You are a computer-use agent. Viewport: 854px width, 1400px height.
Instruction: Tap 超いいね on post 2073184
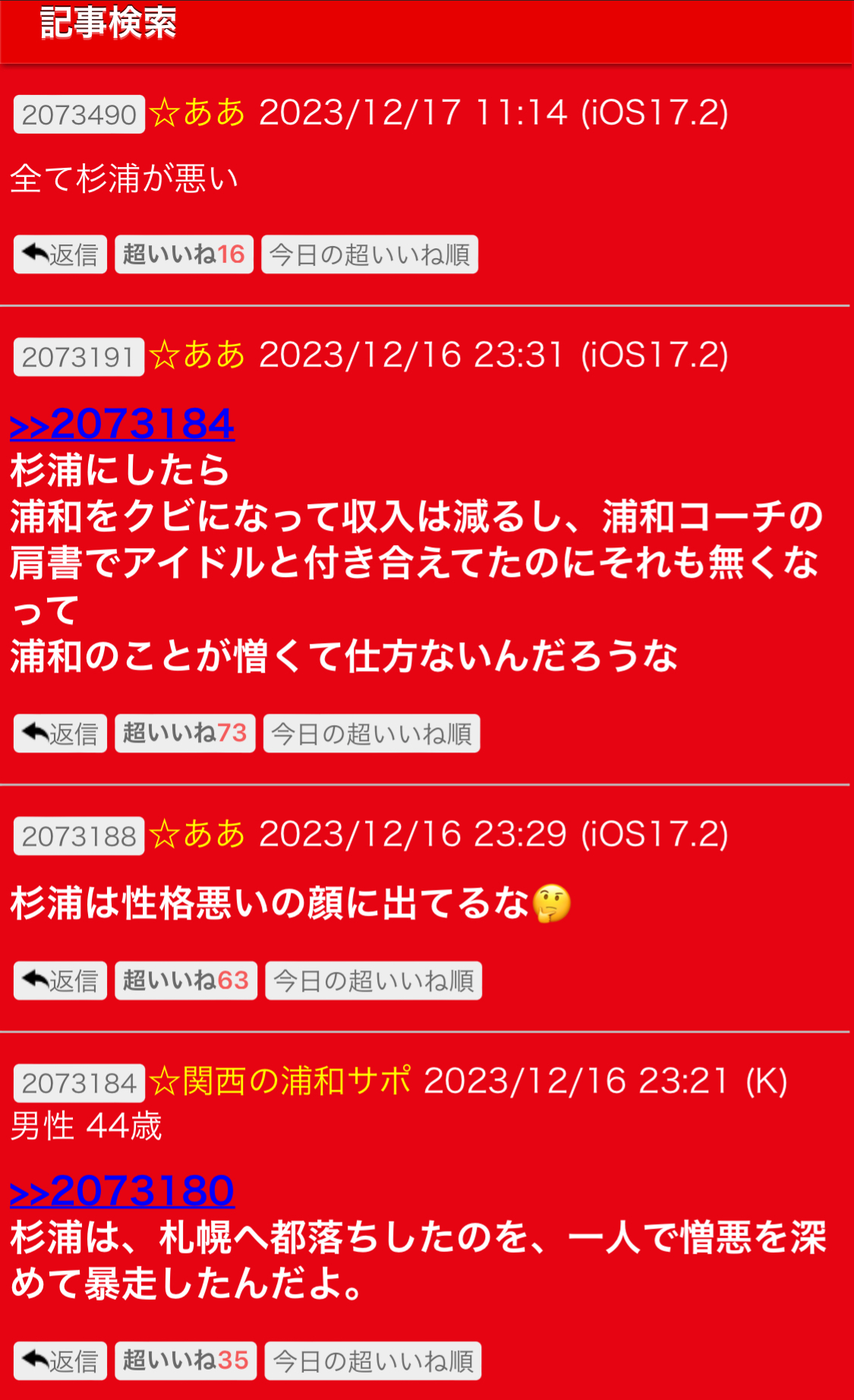pos(186,1361)
